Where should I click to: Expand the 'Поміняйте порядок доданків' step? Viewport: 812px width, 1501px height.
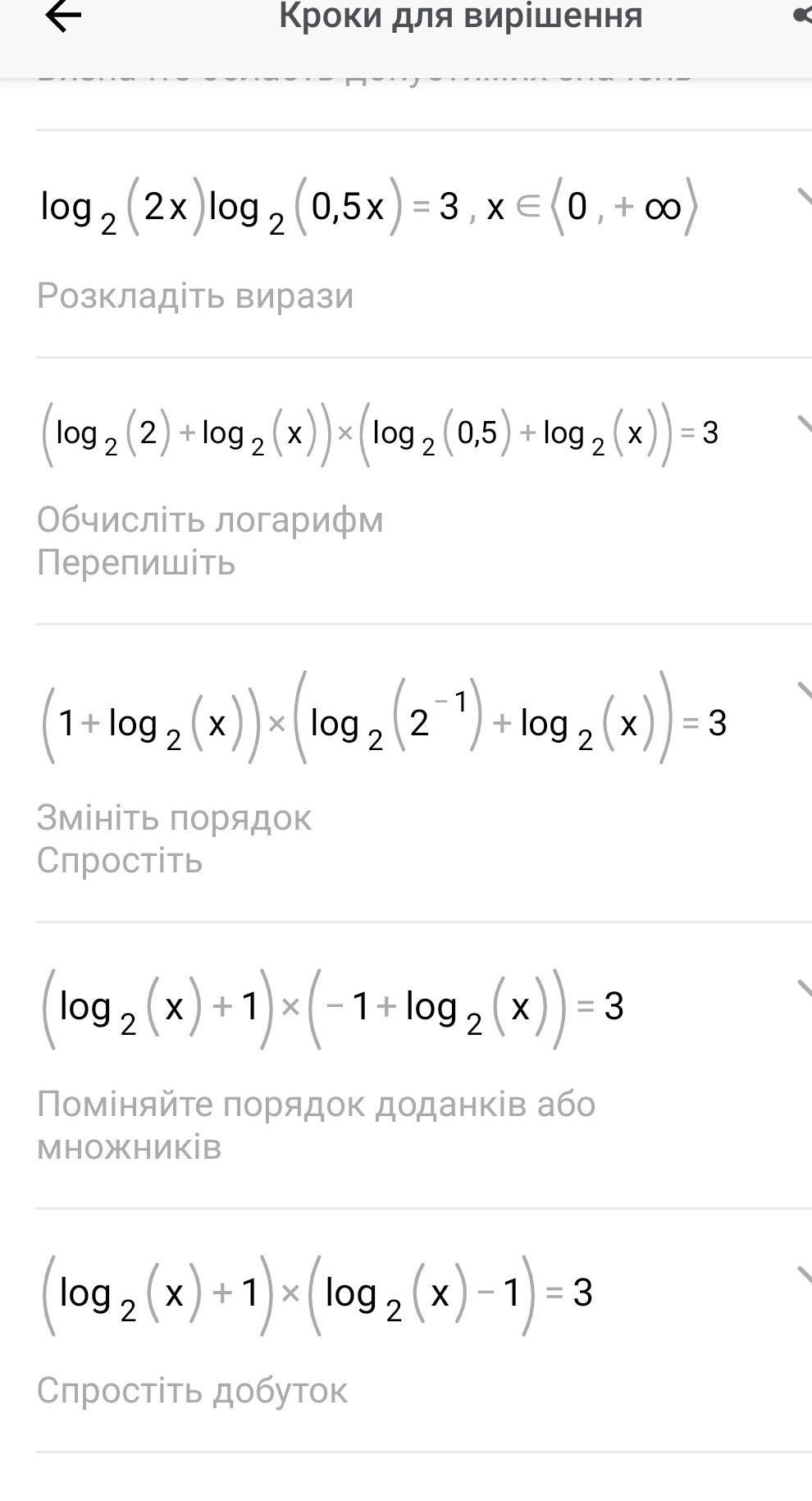pos(805,989)
